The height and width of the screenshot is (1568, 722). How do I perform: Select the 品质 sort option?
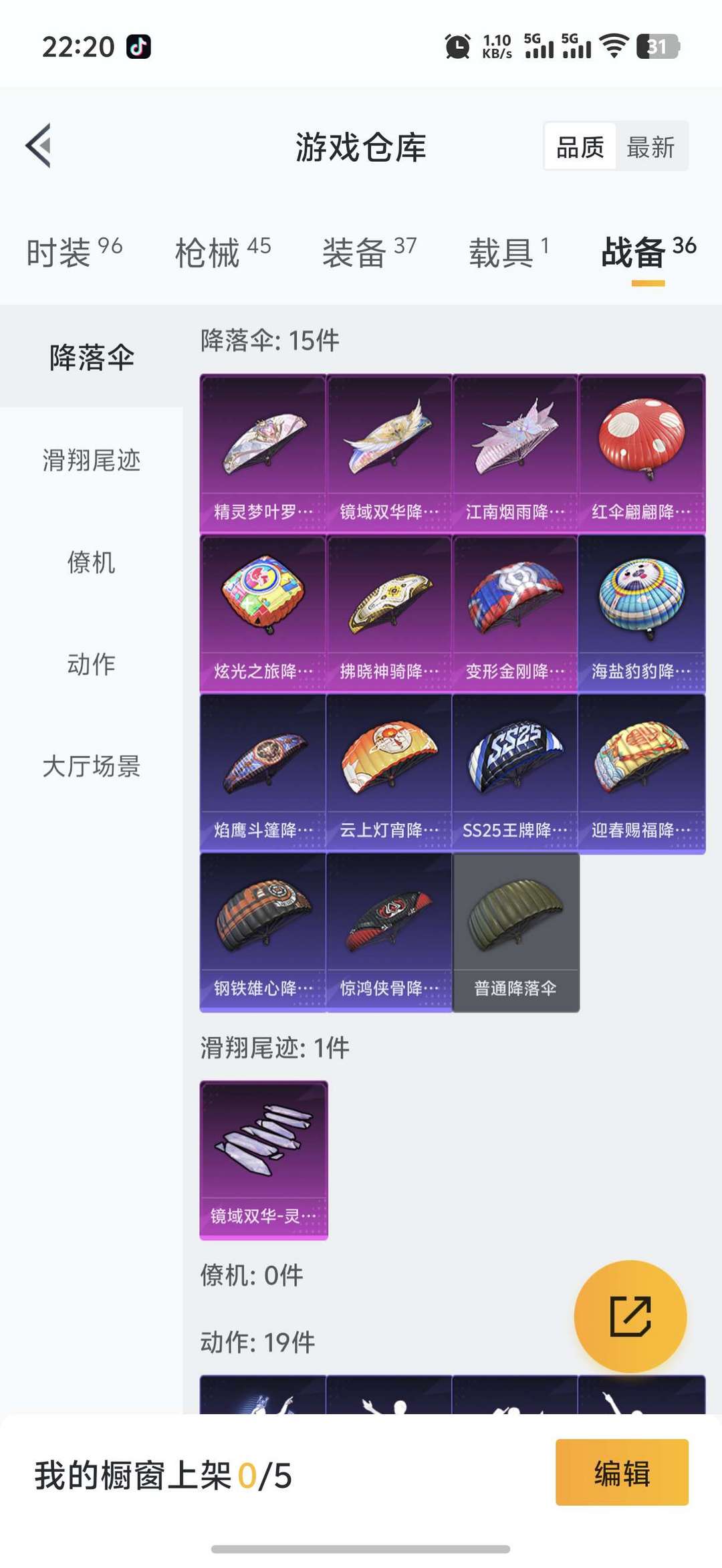click(580, 147)
